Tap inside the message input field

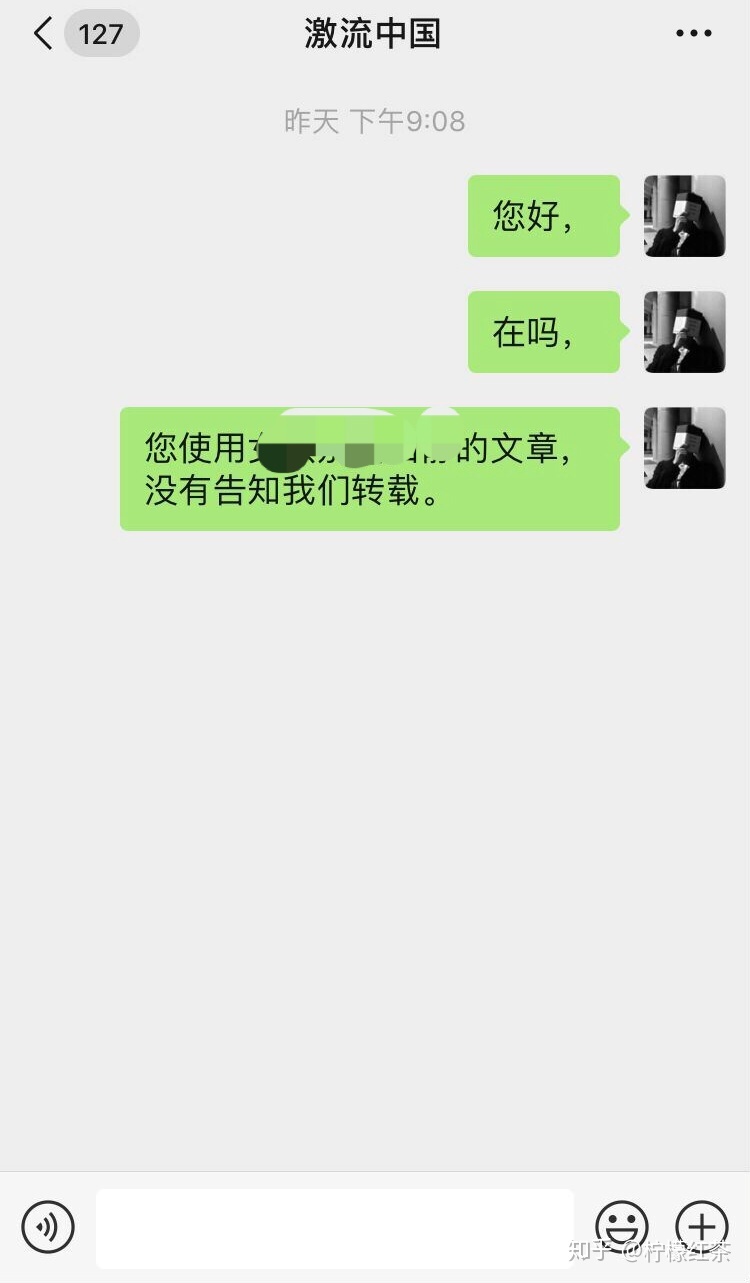pyautogui.click(x=335, y=1227)
